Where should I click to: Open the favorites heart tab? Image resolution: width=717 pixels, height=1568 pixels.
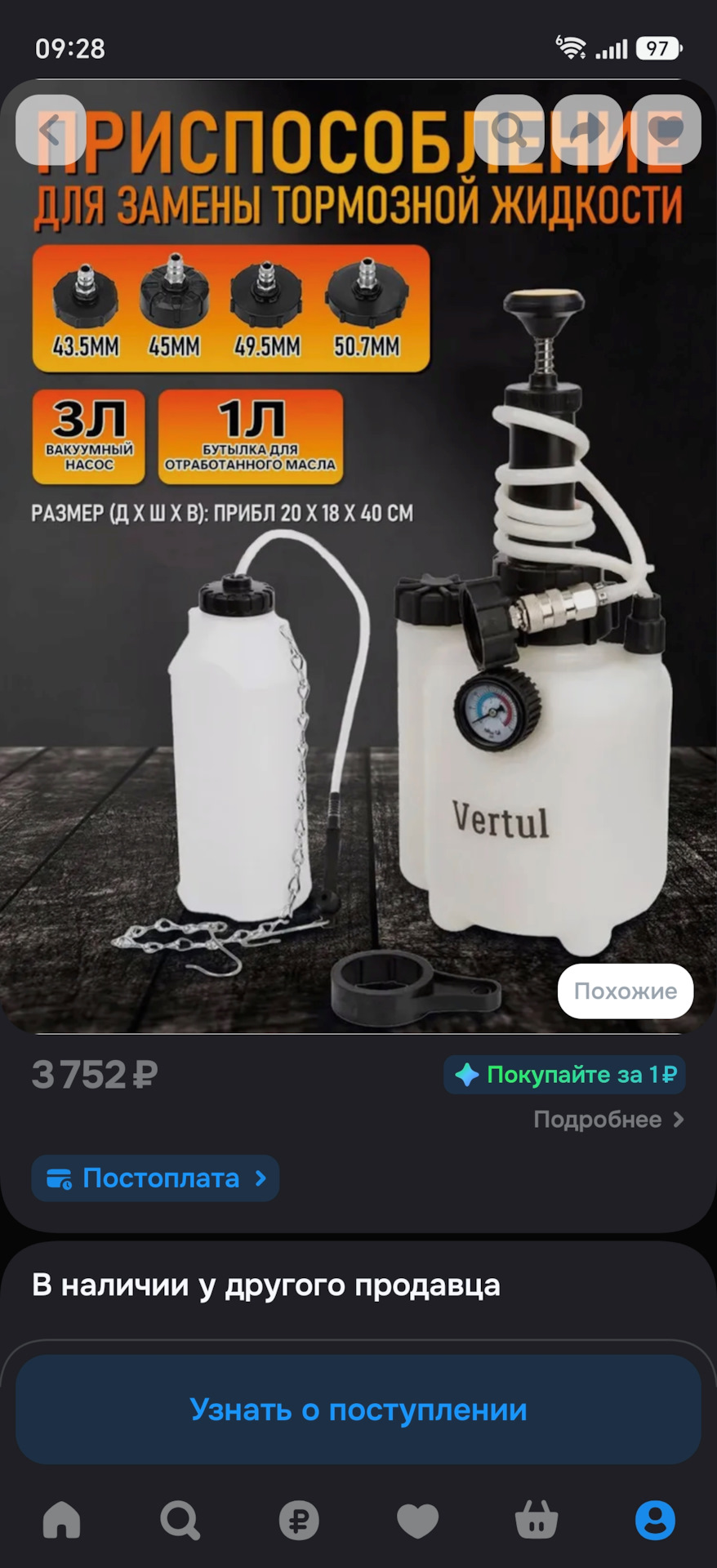coord(418,1521)
